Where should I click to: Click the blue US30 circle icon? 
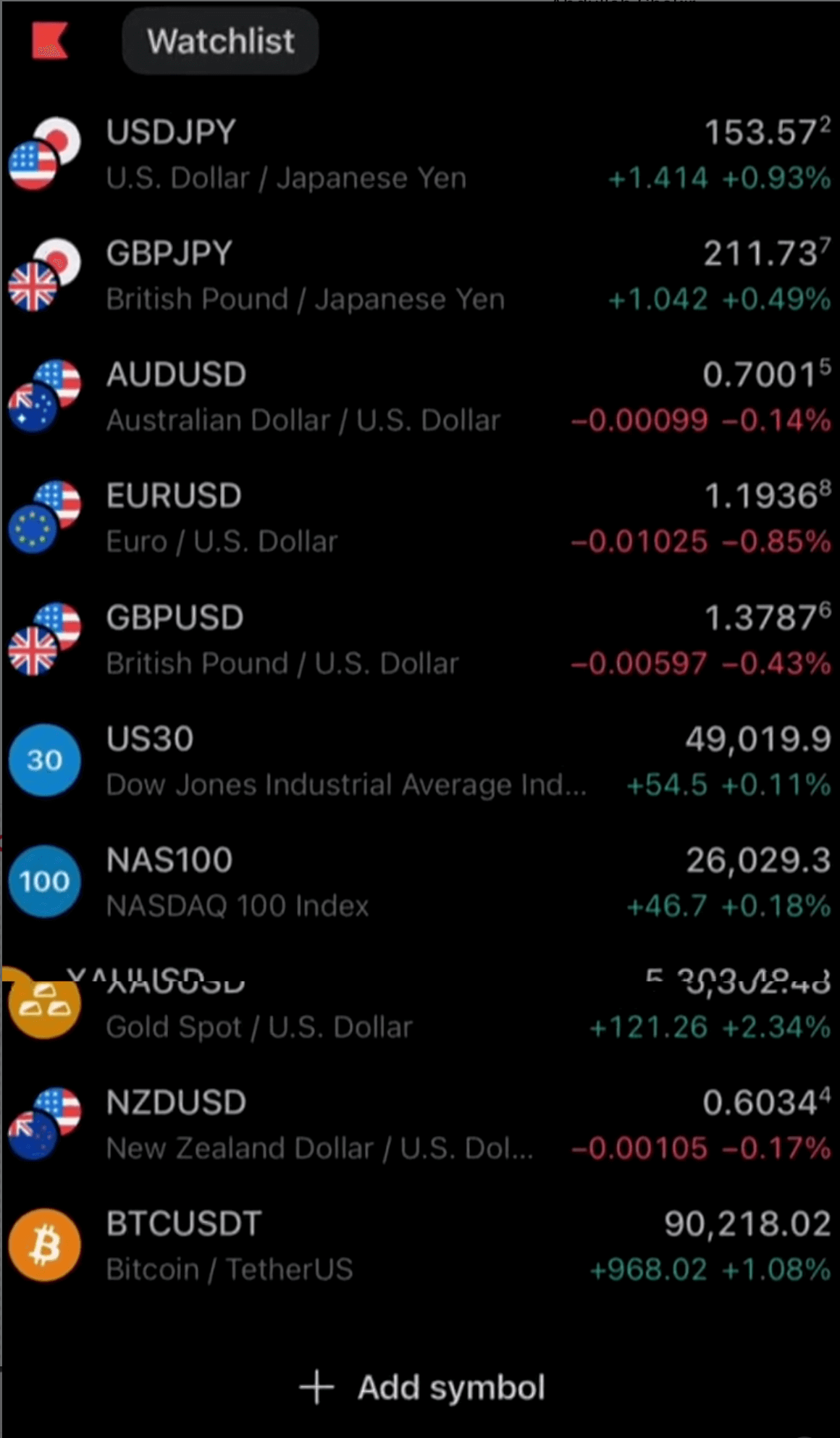tap(45, 760)
